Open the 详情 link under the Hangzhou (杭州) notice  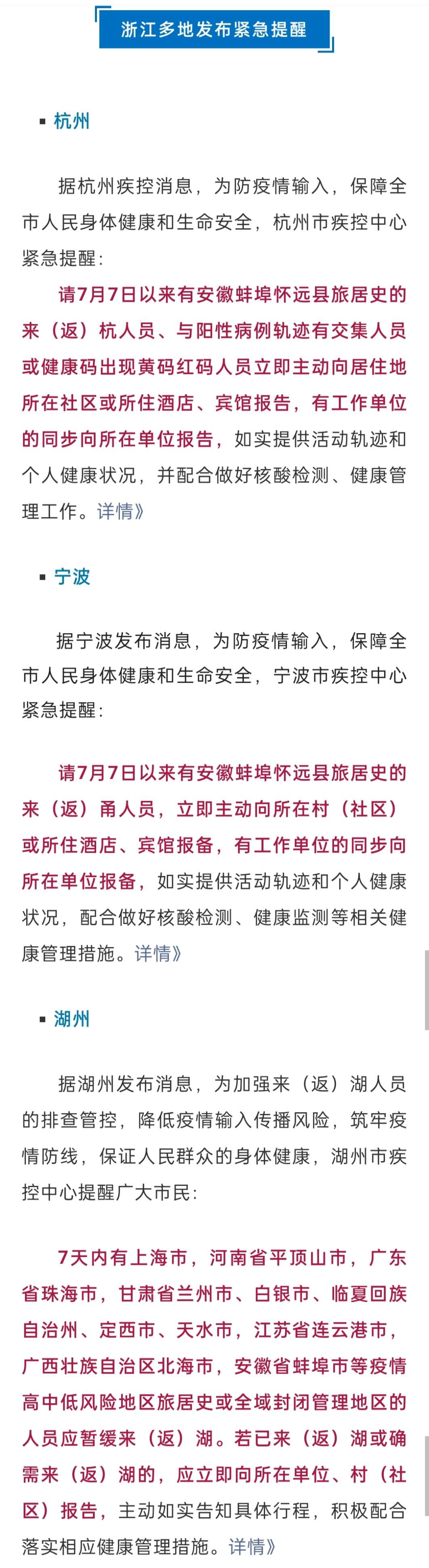click(120, 511)
